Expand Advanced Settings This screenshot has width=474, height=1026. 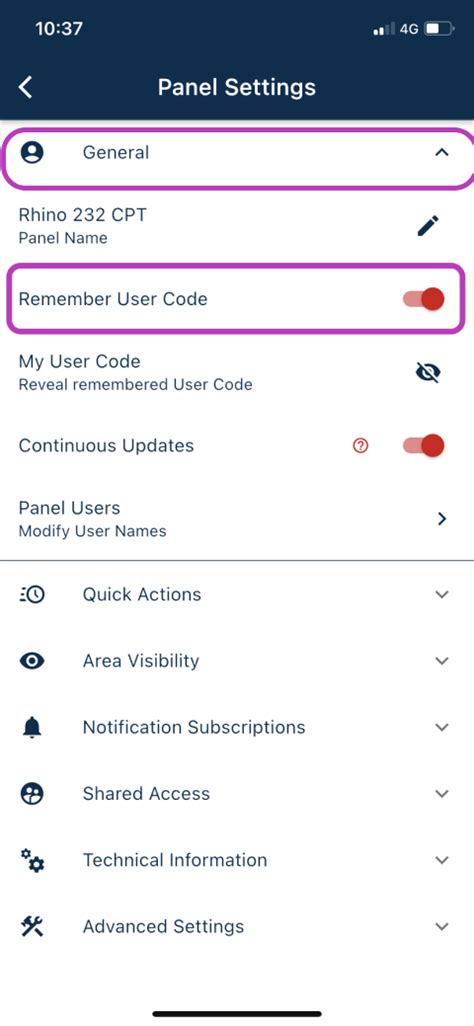point(237,927)
